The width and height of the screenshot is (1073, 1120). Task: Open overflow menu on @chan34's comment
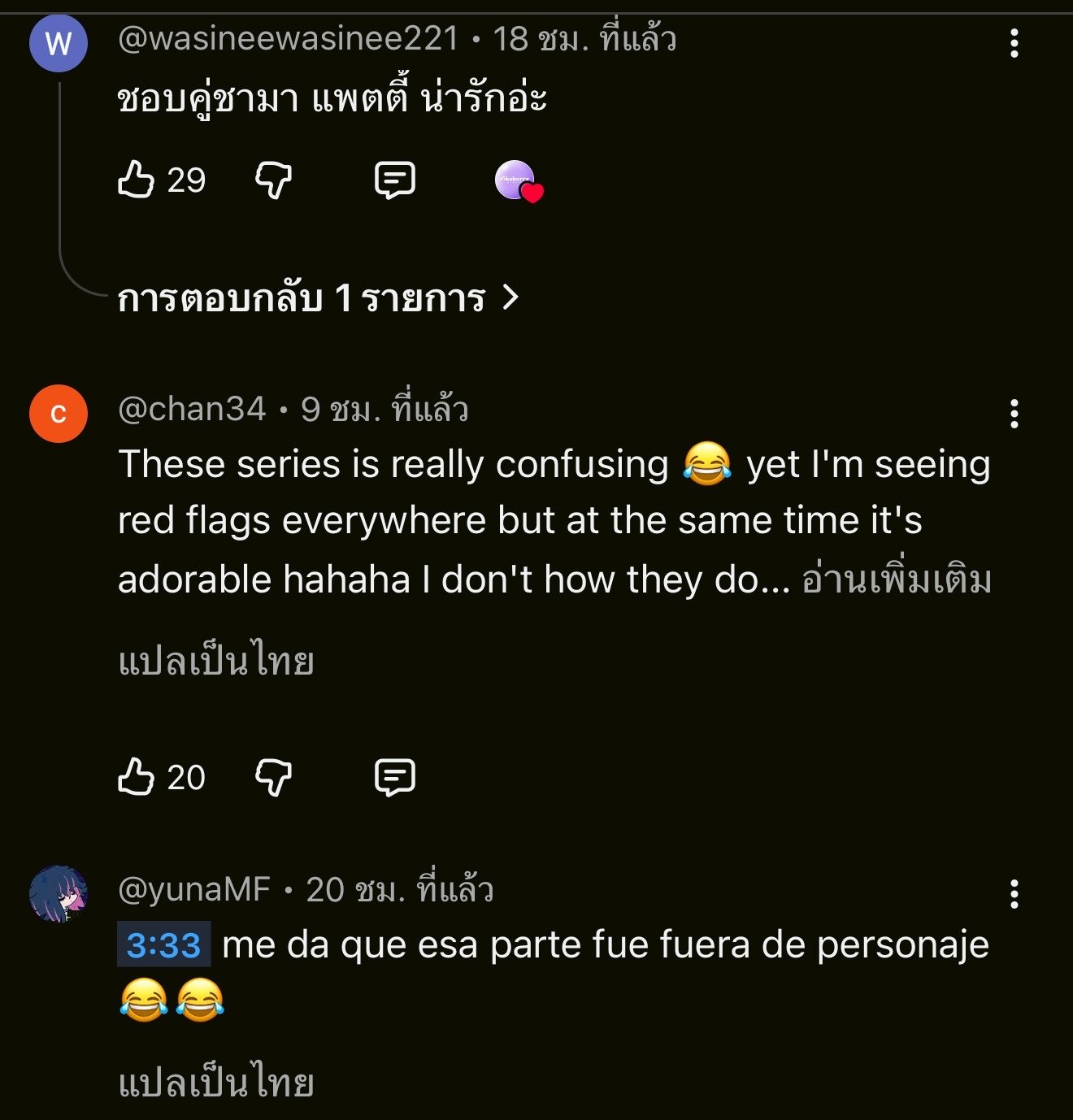point(1014,414)
